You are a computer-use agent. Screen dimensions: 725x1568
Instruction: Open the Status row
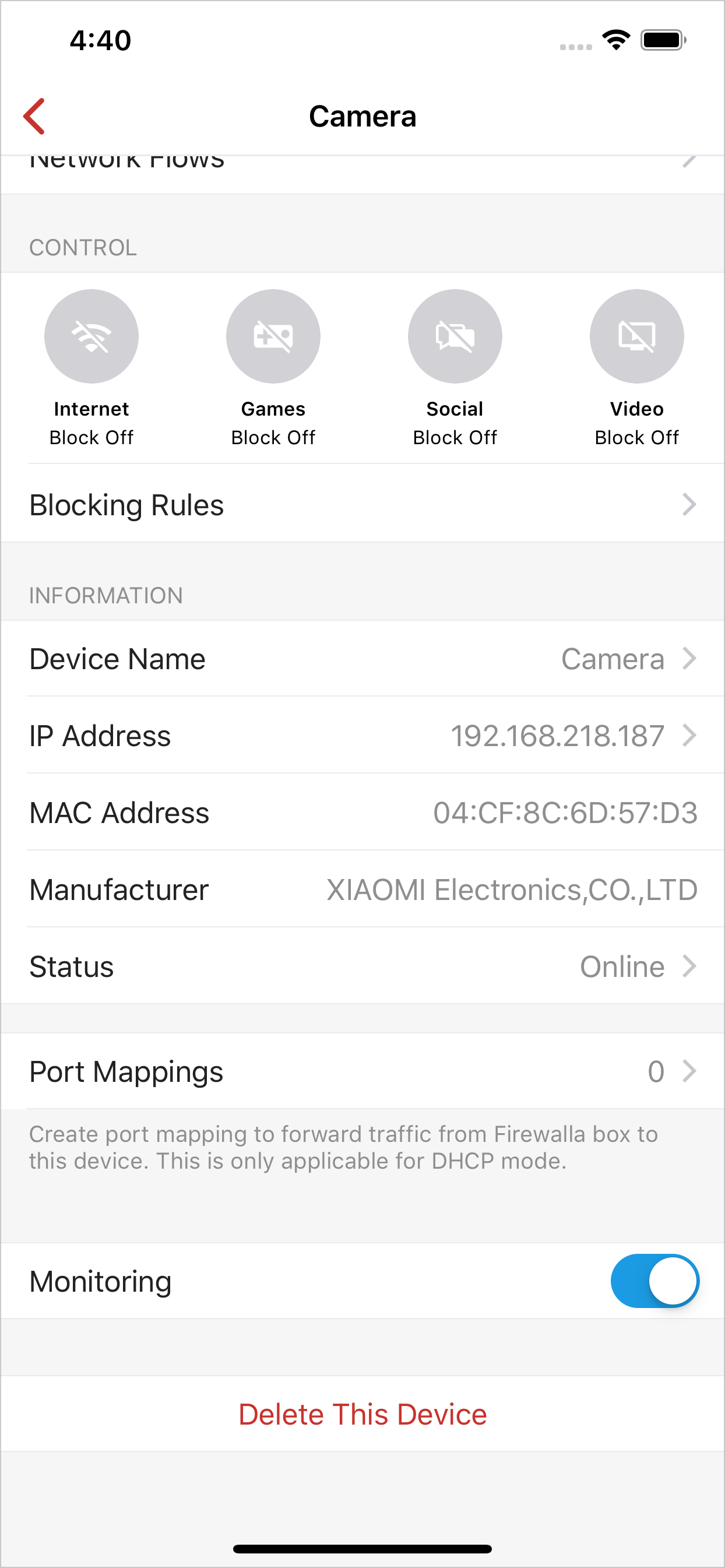point(363,966)
